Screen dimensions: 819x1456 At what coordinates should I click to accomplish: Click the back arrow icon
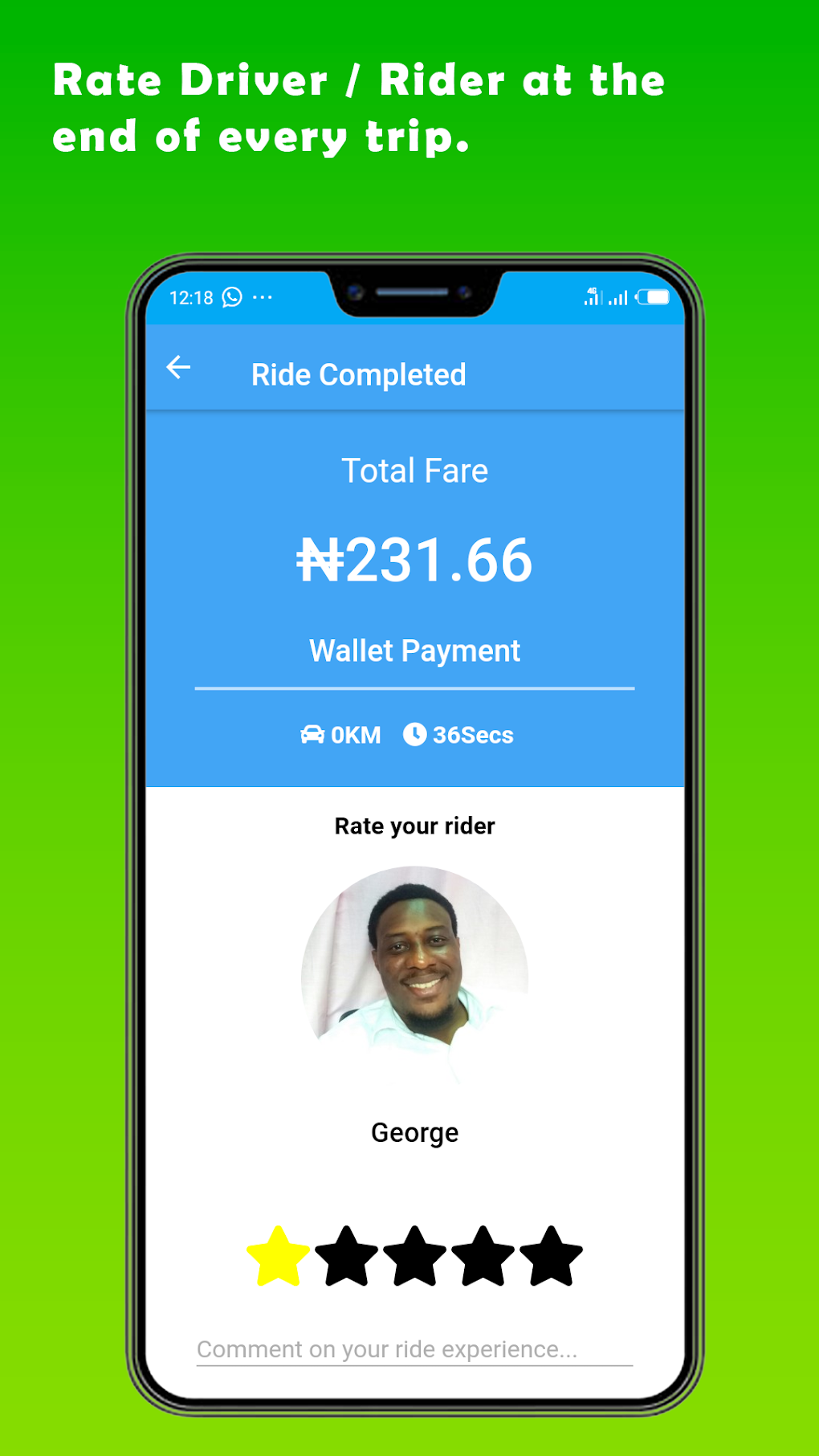click(178, 369)
